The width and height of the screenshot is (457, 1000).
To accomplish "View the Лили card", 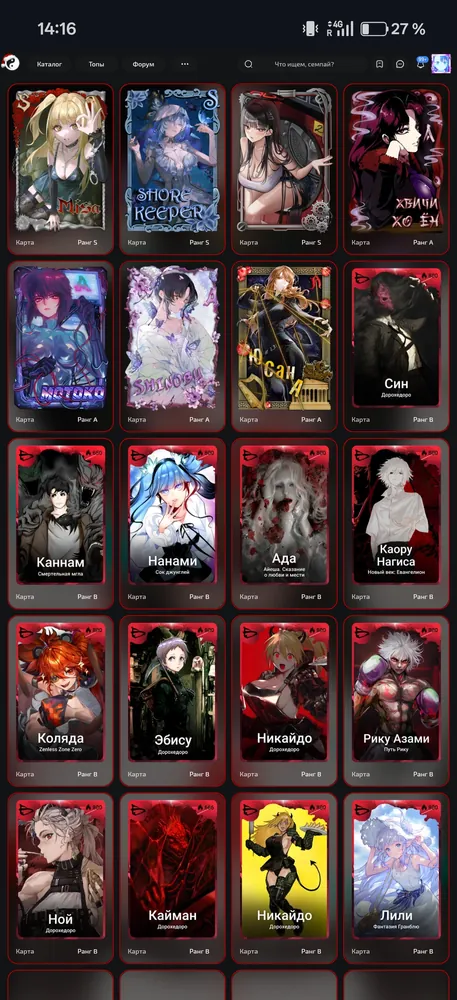I will [x=396, y=878].
